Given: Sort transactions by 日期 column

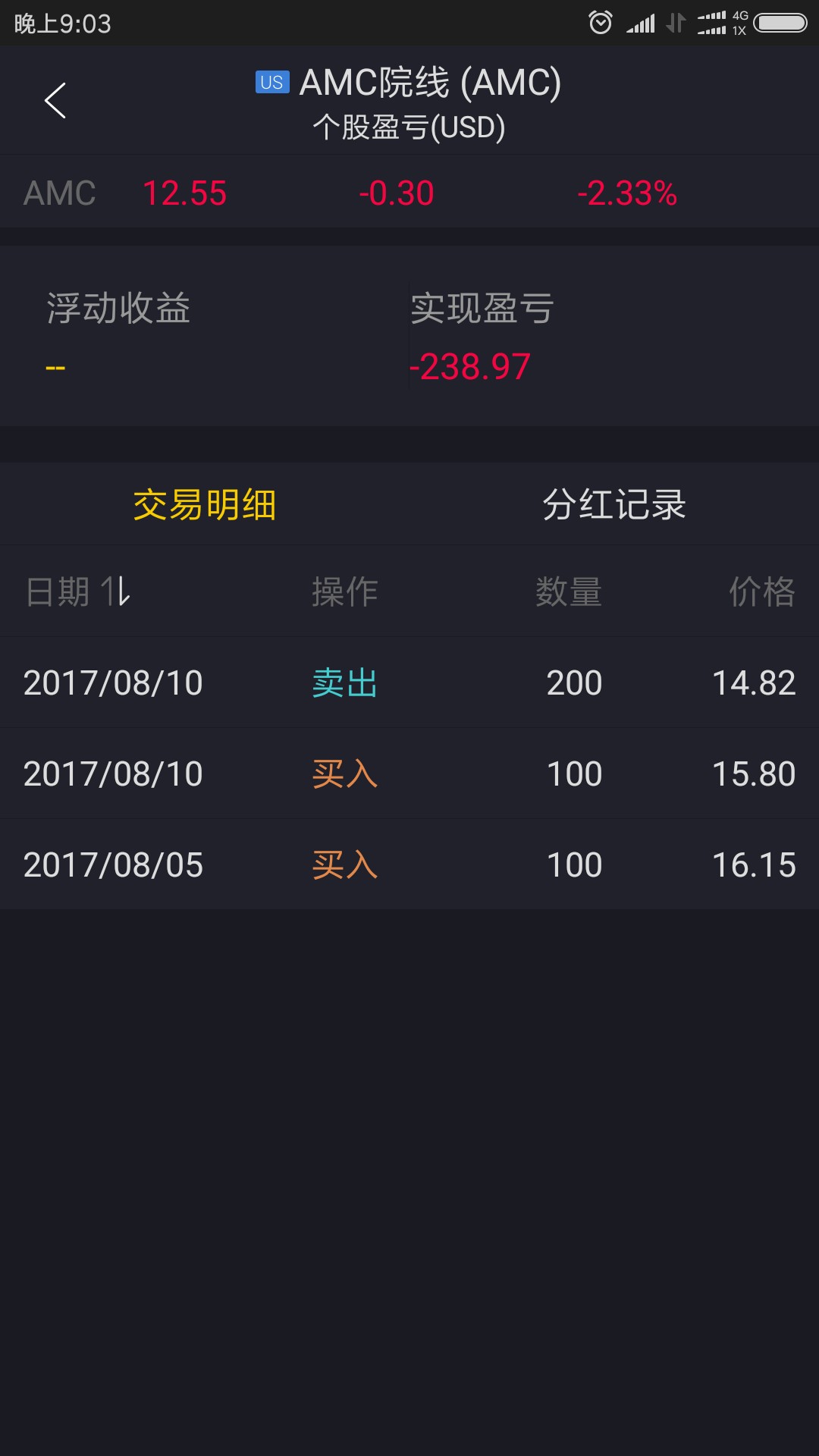Looking at the screenshot, I should pos(78,591).
